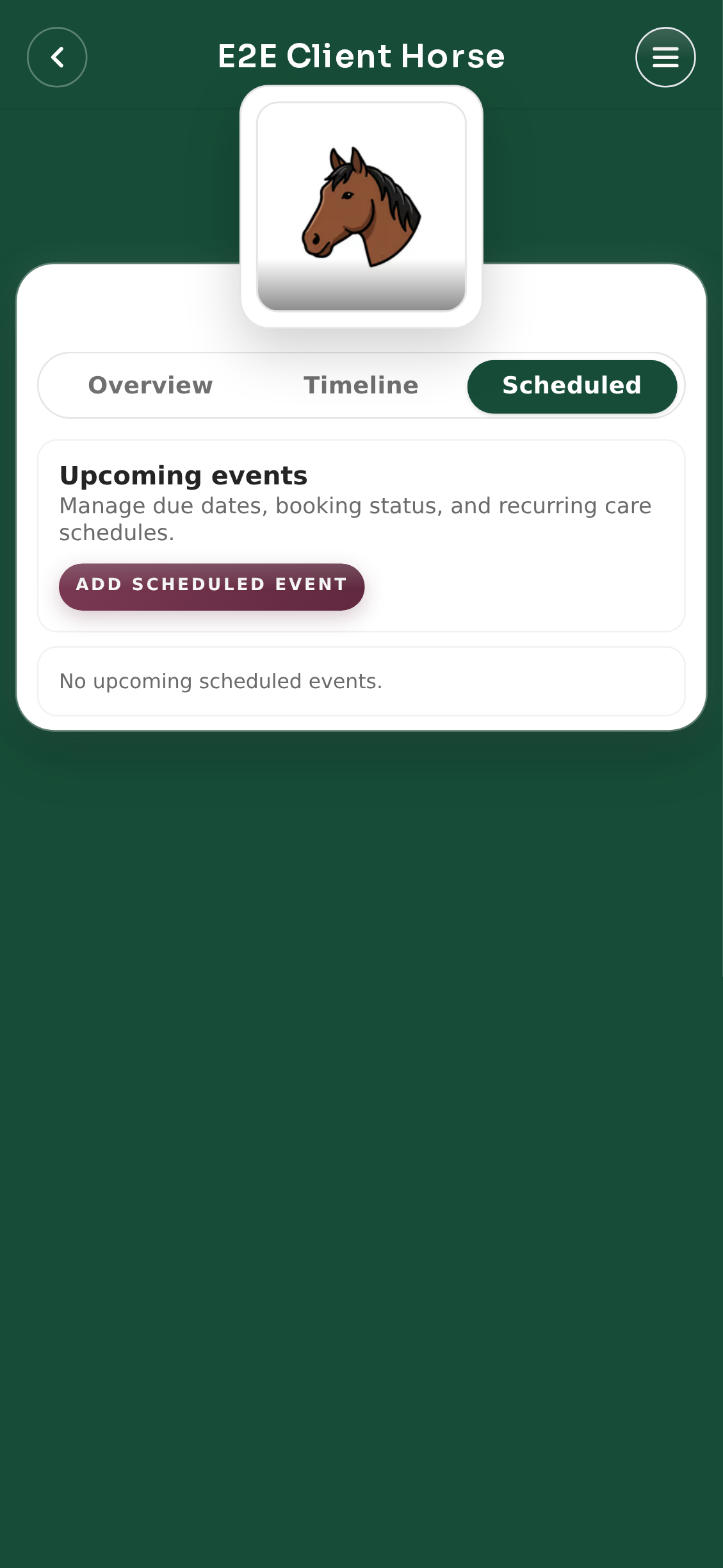This screenshot has width=723, height=1568.
Task: Return to previous screen via back circle
Action: (57, 57)
